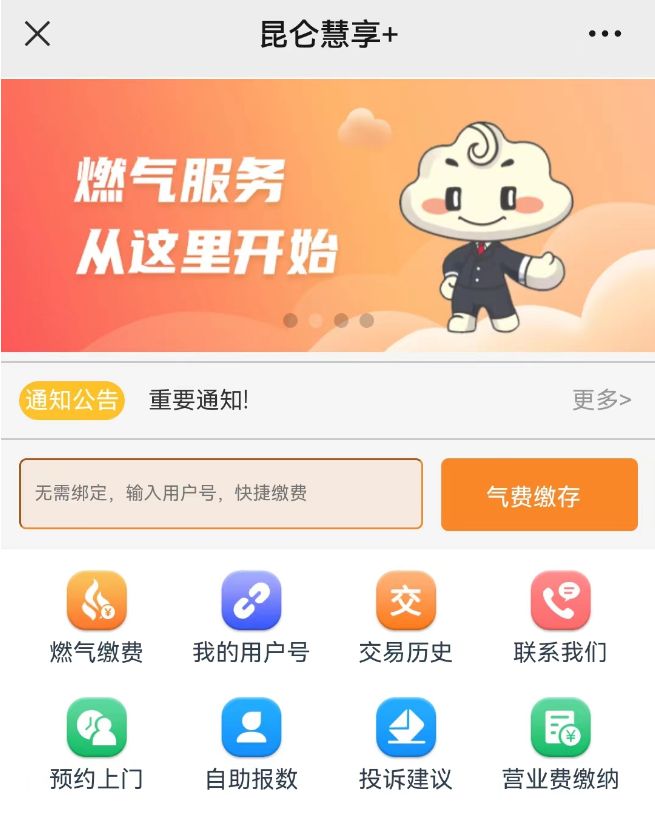655x833 pixels.
Task: Open the 重要通知 announcement
Action: [x=199, y=400]
